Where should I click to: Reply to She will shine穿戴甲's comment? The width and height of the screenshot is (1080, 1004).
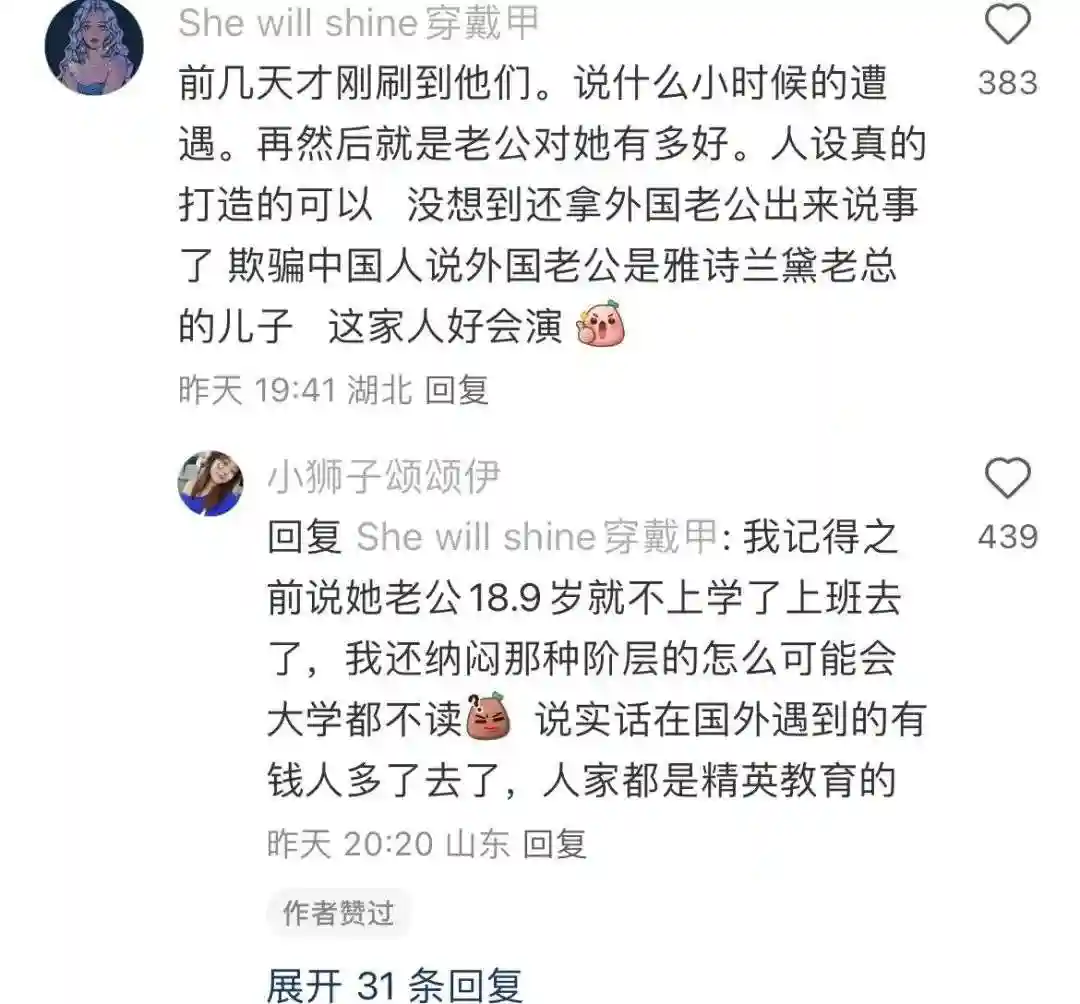(x=457, y=390)
